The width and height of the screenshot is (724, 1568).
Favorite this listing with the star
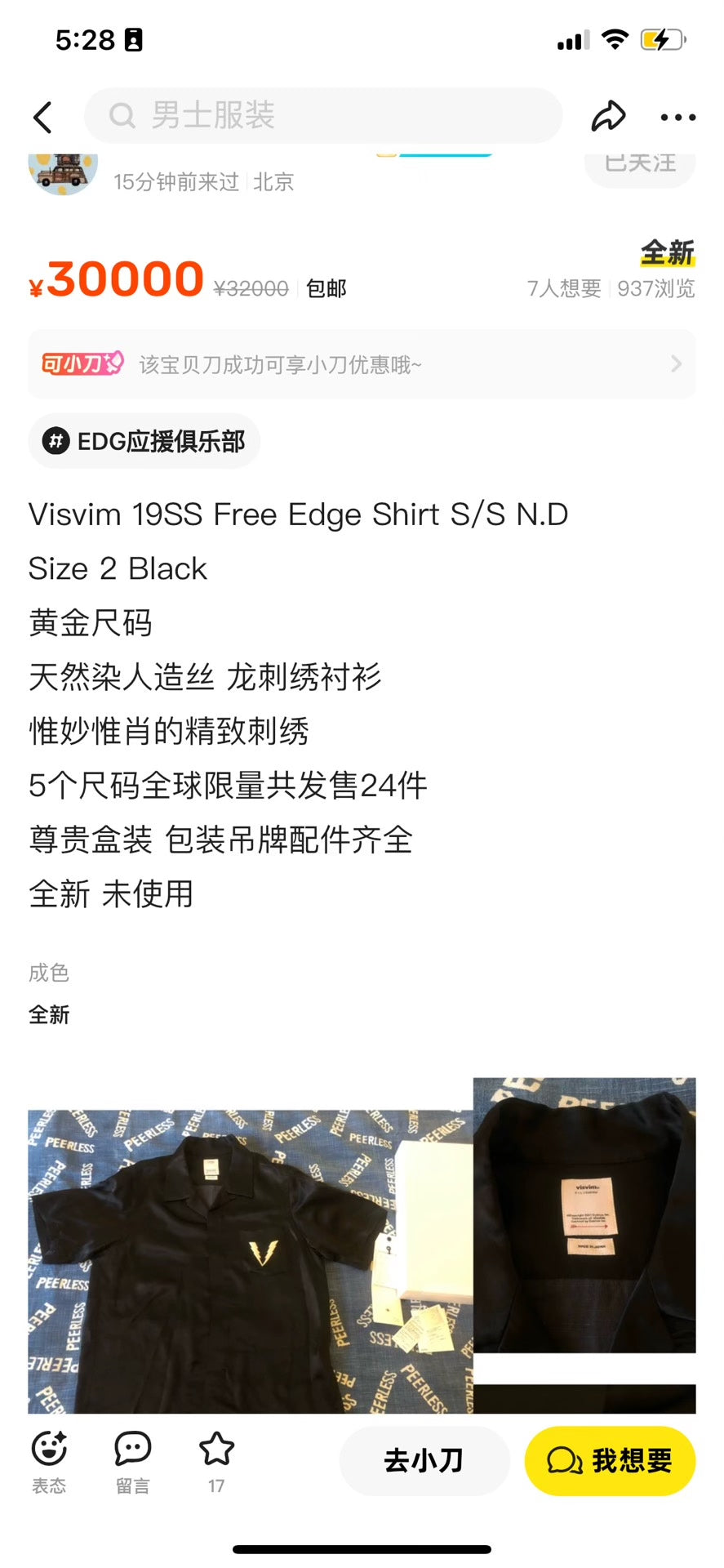[x=216, y=1459]
